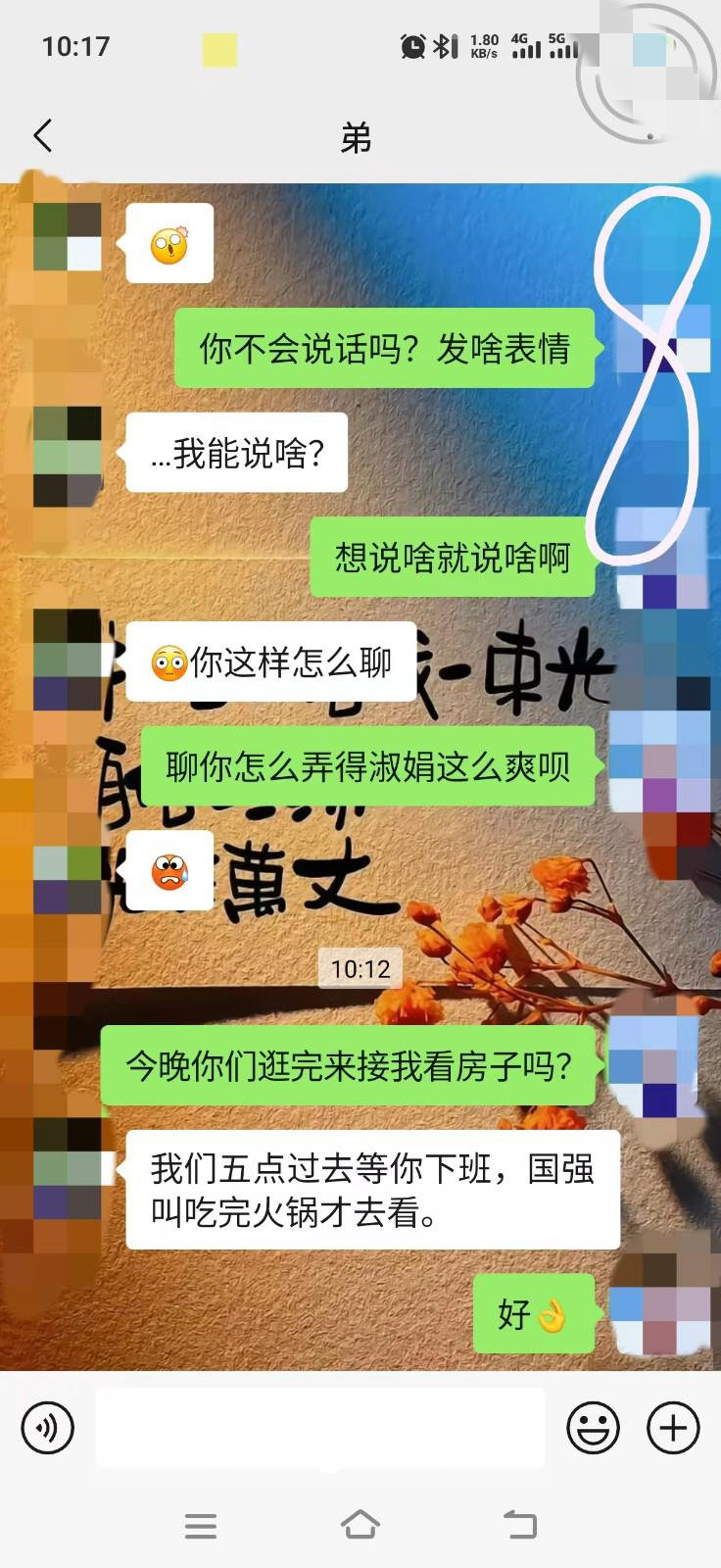Open the plus attachments menu
The width and height of the screenshot is (721, 1568).
[673, 1427]
